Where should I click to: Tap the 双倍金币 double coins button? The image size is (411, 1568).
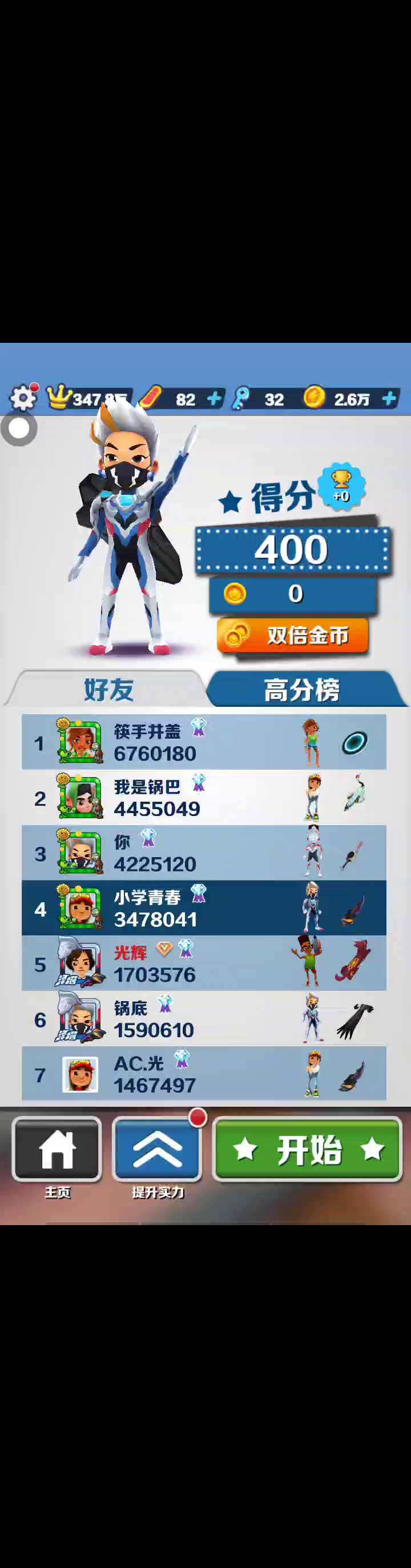pos(293,635)
